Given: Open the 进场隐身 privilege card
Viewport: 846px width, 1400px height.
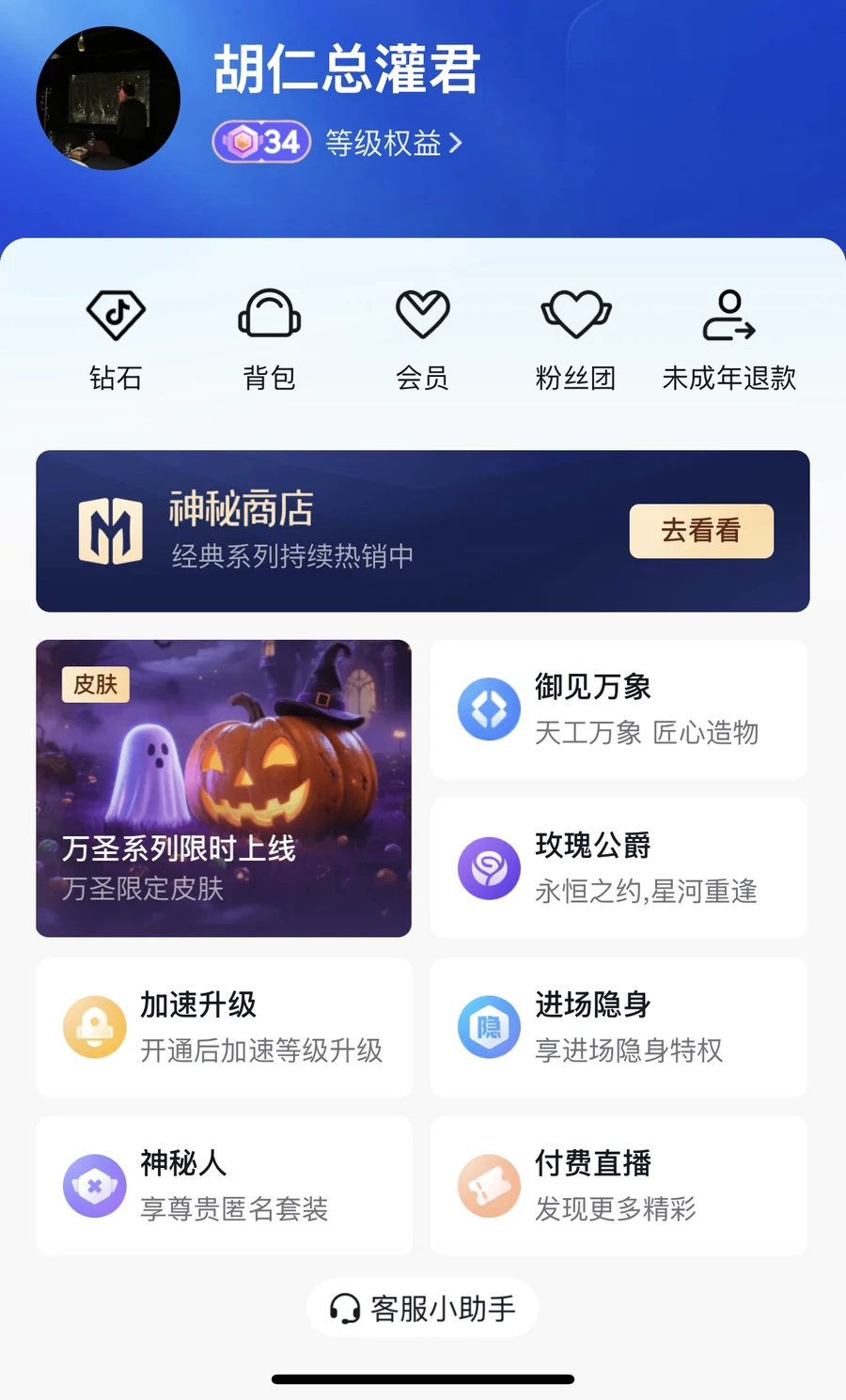Looking at the screenshot, I should [x=619, y=1027].
